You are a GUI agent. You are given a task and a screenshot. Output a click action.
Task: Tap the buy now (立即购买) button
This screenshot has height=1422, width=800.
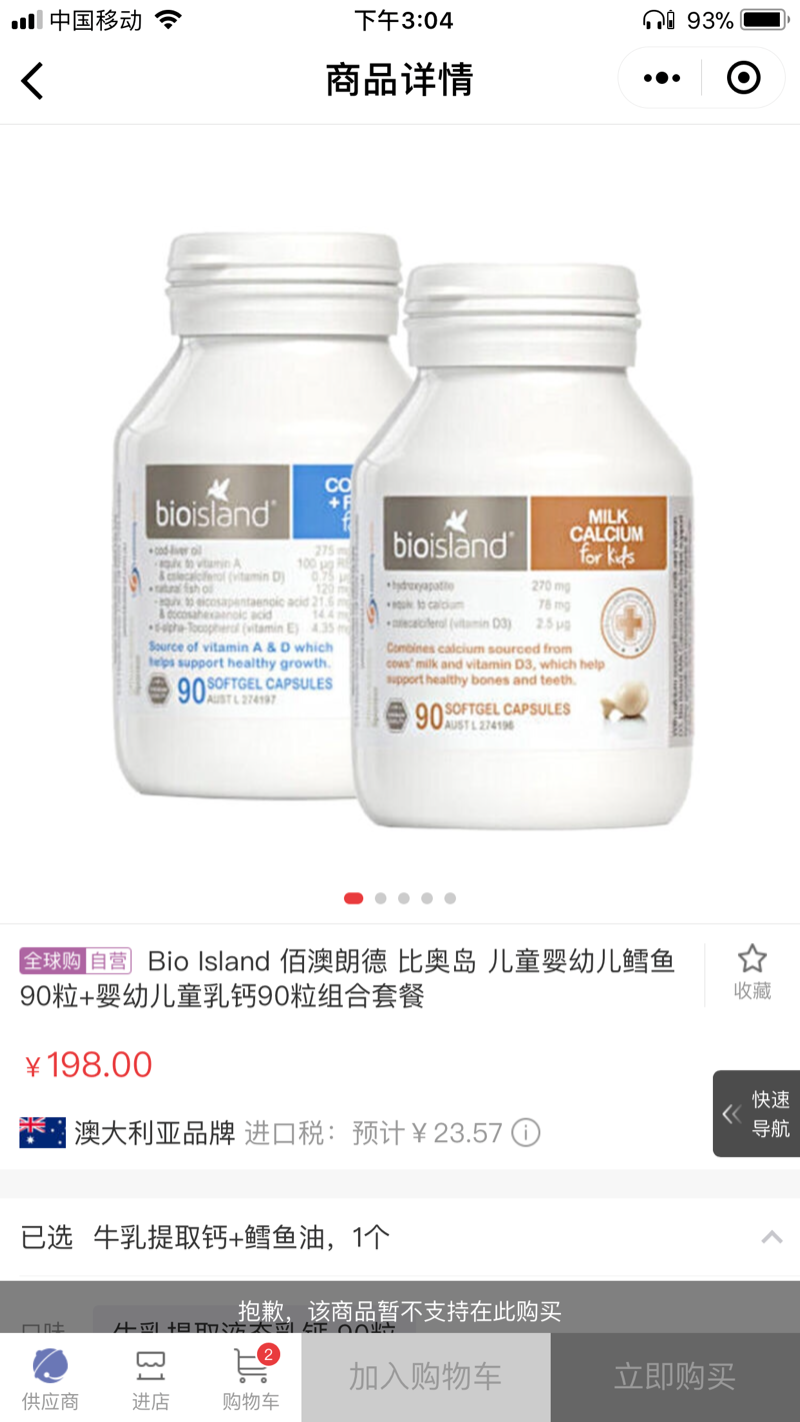pos(675,1377)
